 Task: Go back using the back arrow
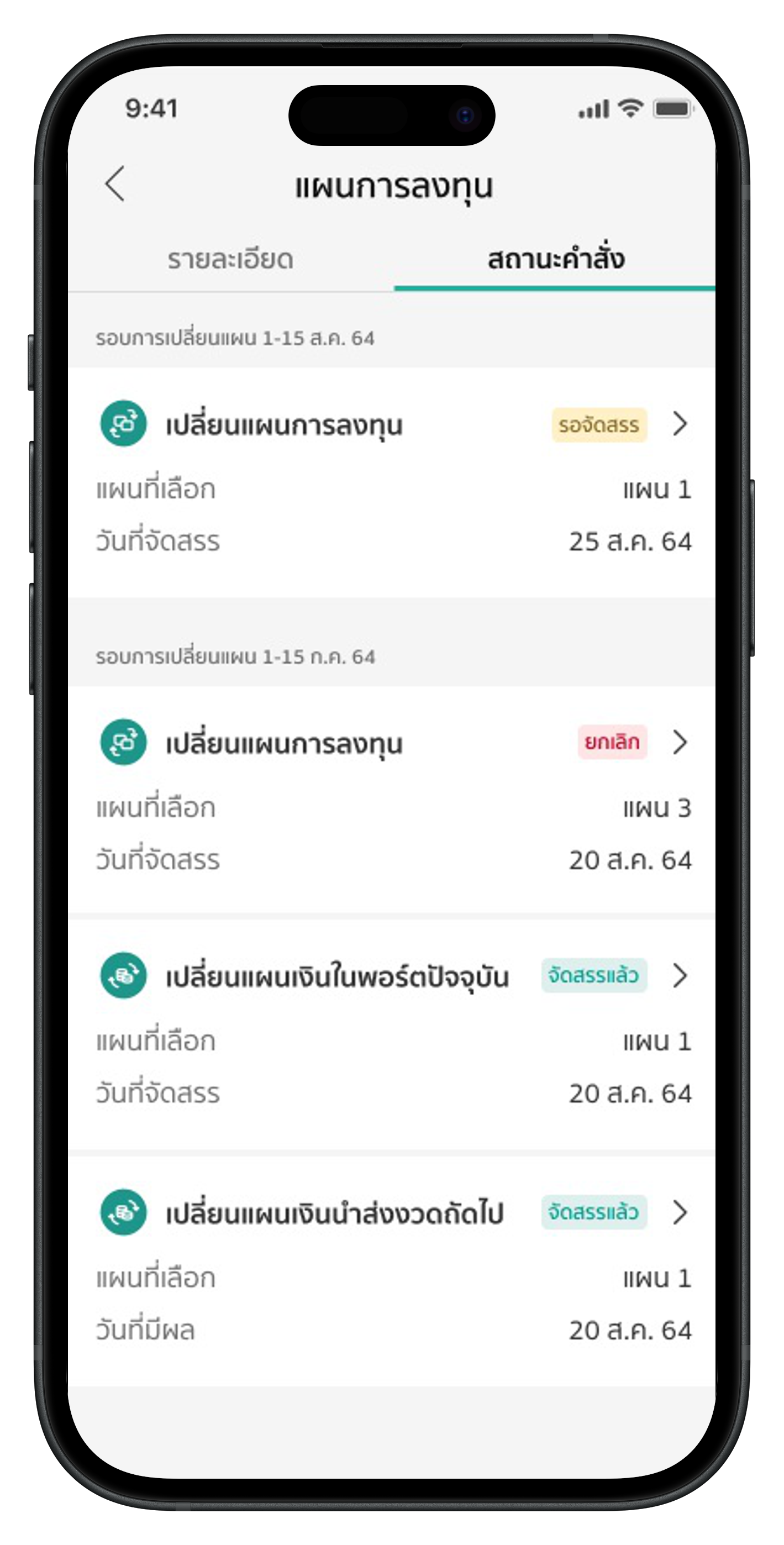[x=115, y=184]
